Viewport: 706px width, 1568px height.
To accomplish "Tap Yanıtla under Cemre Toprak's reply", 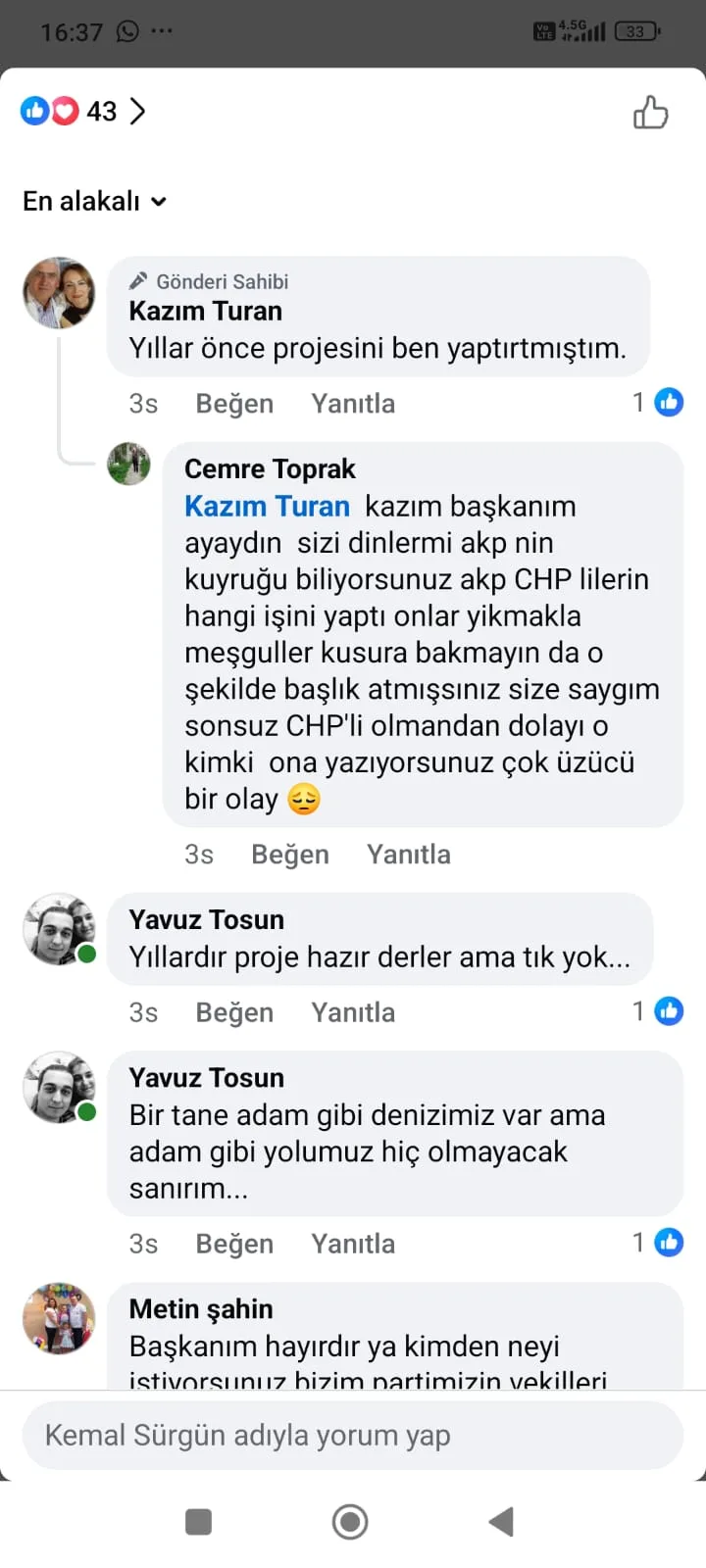I will point(409,855).
